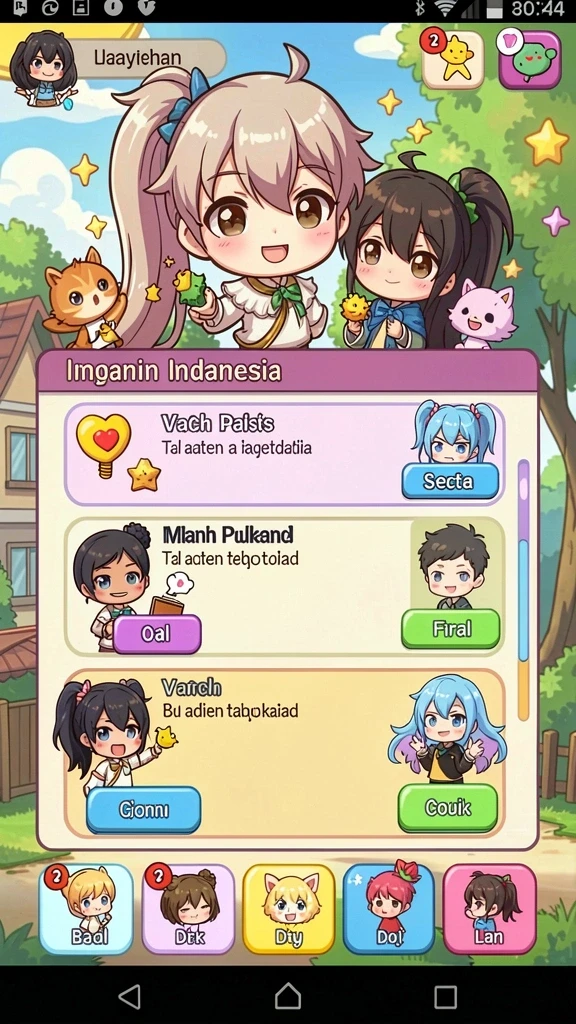
Task: Tap the green Couik button
Action: pyautogui.click(x=448, y=808)
